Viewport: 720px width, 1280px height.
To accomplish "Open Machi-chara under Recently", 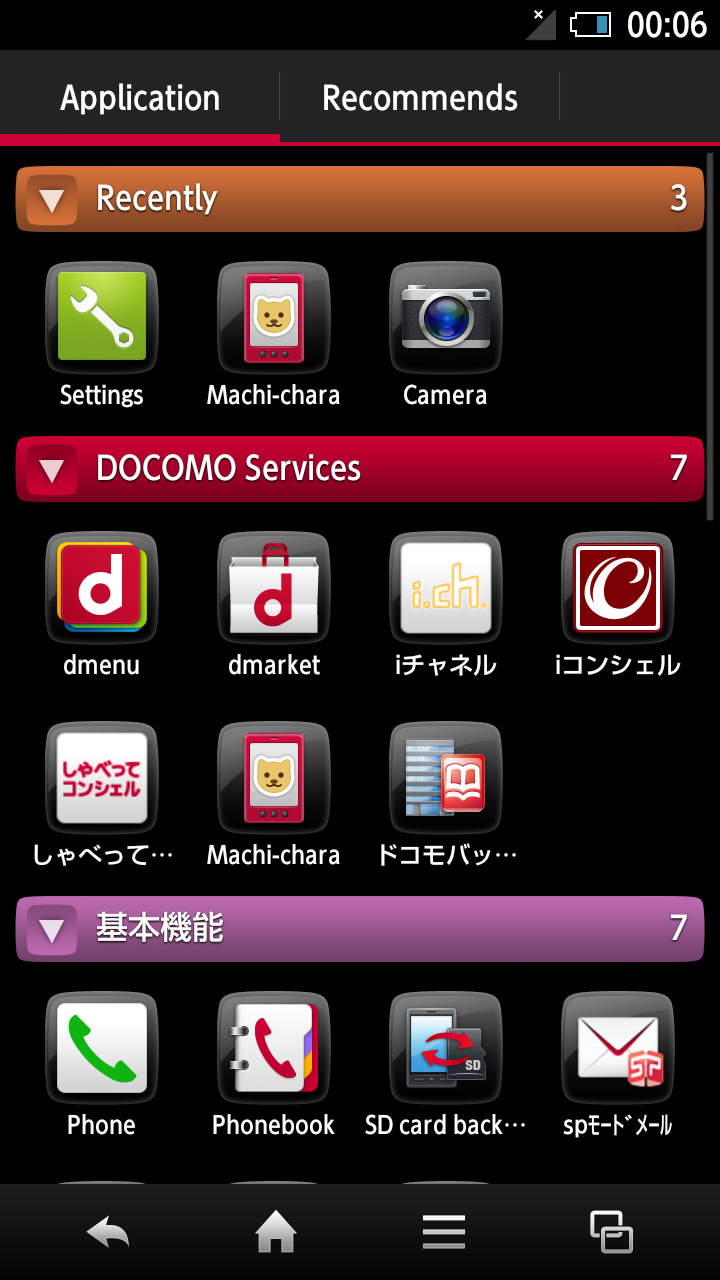I will pos(273,318).
